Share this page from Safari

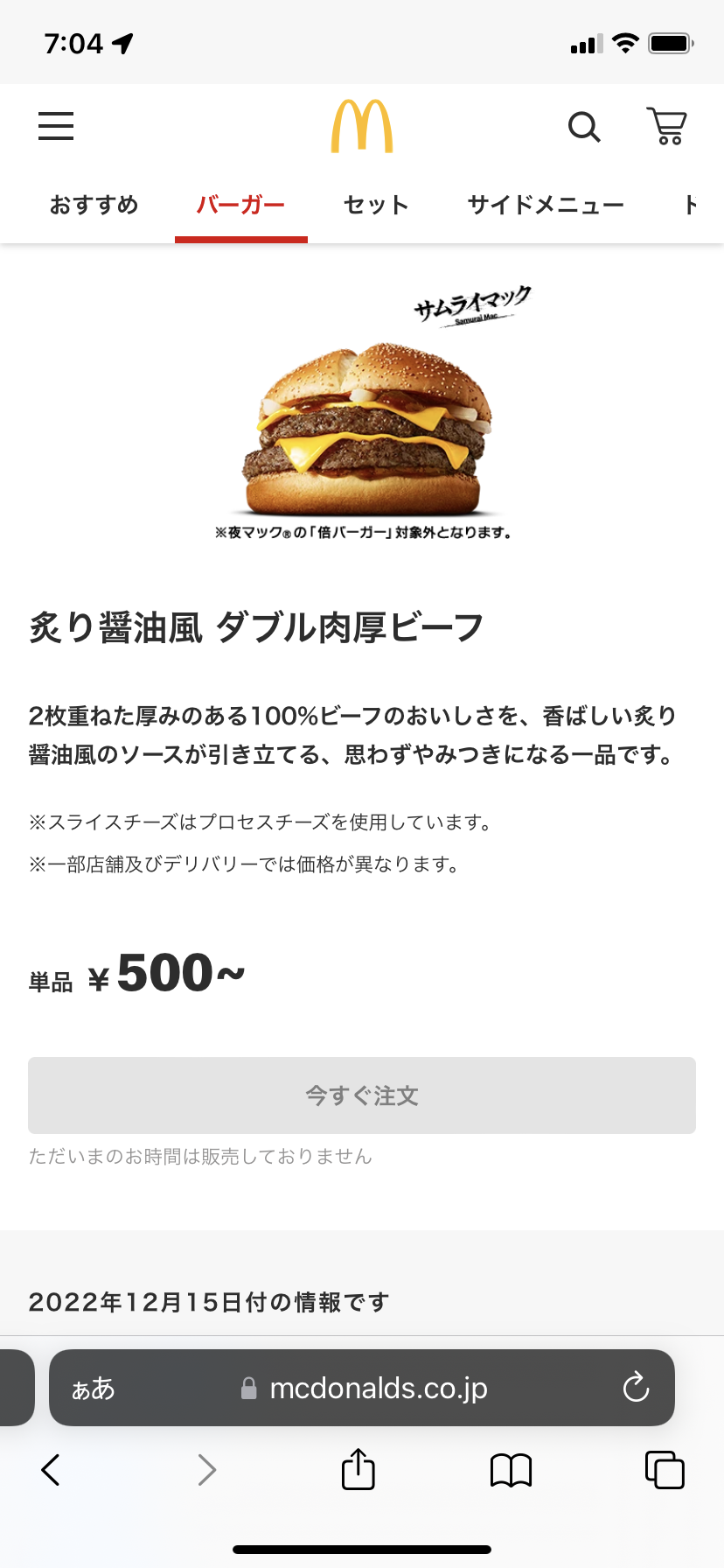tap(359, 1469)
